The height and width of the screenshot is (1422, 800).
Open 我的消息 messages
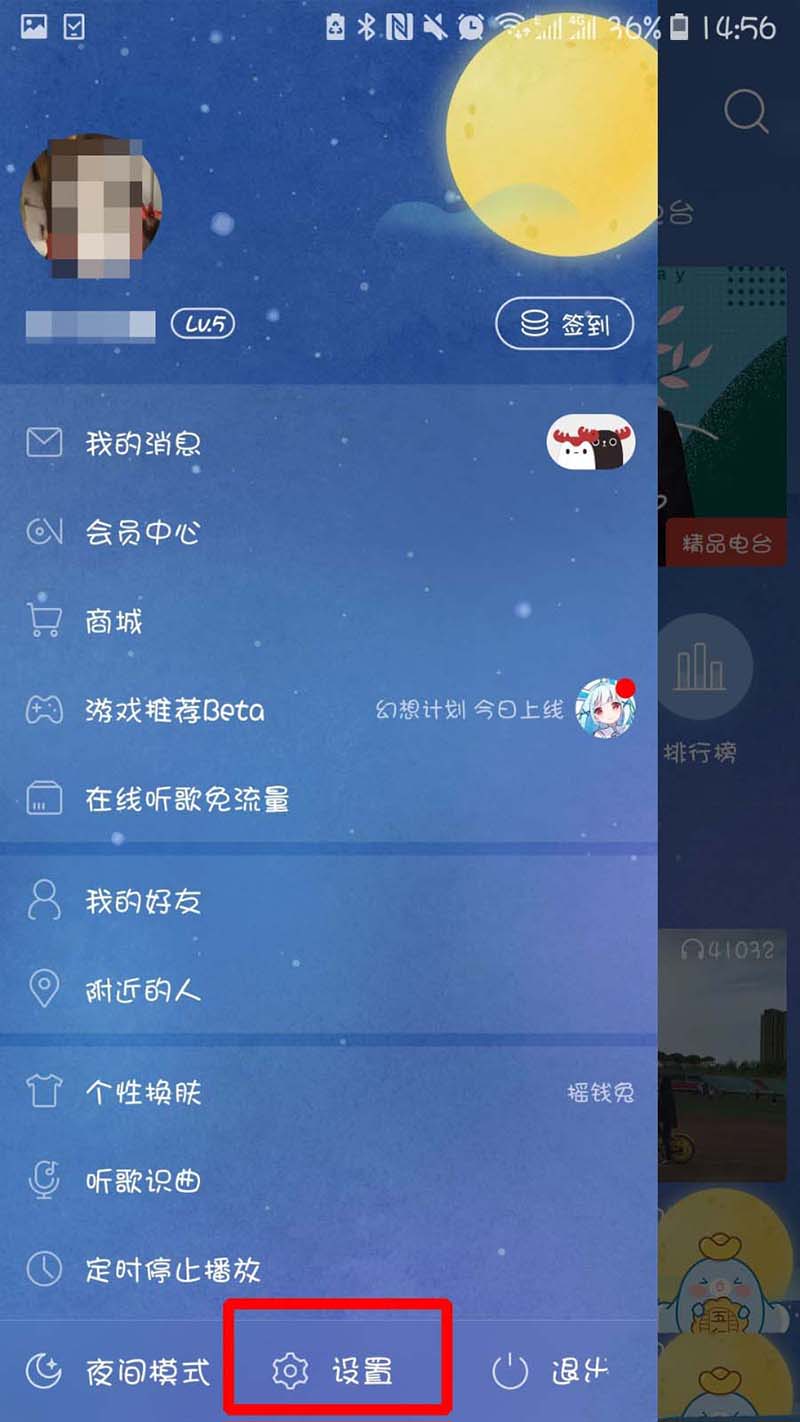[143, 443]
